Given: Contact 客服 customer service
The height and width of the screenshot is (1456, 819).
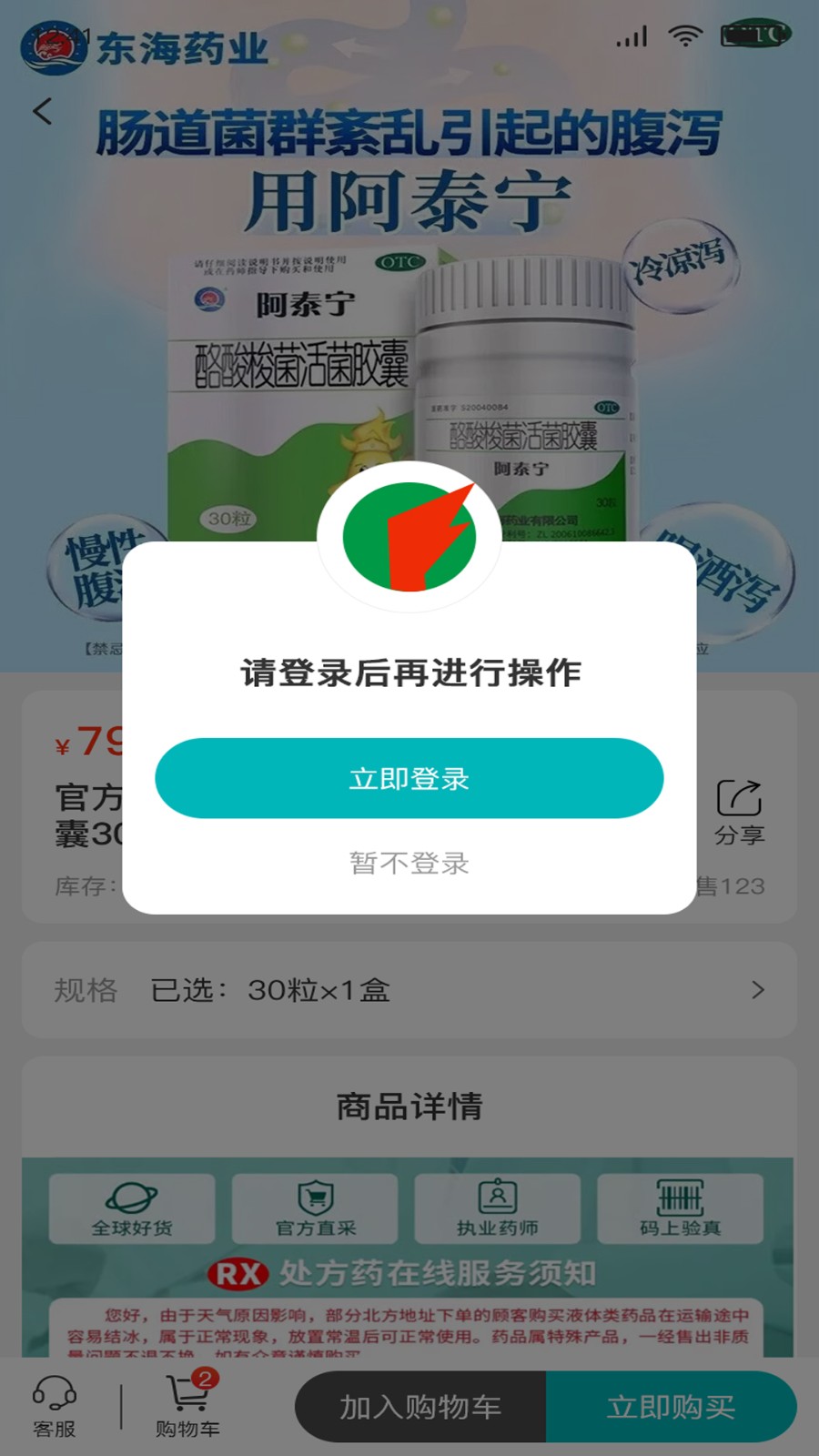Looking at the screenshot, I should [55, 1406].
